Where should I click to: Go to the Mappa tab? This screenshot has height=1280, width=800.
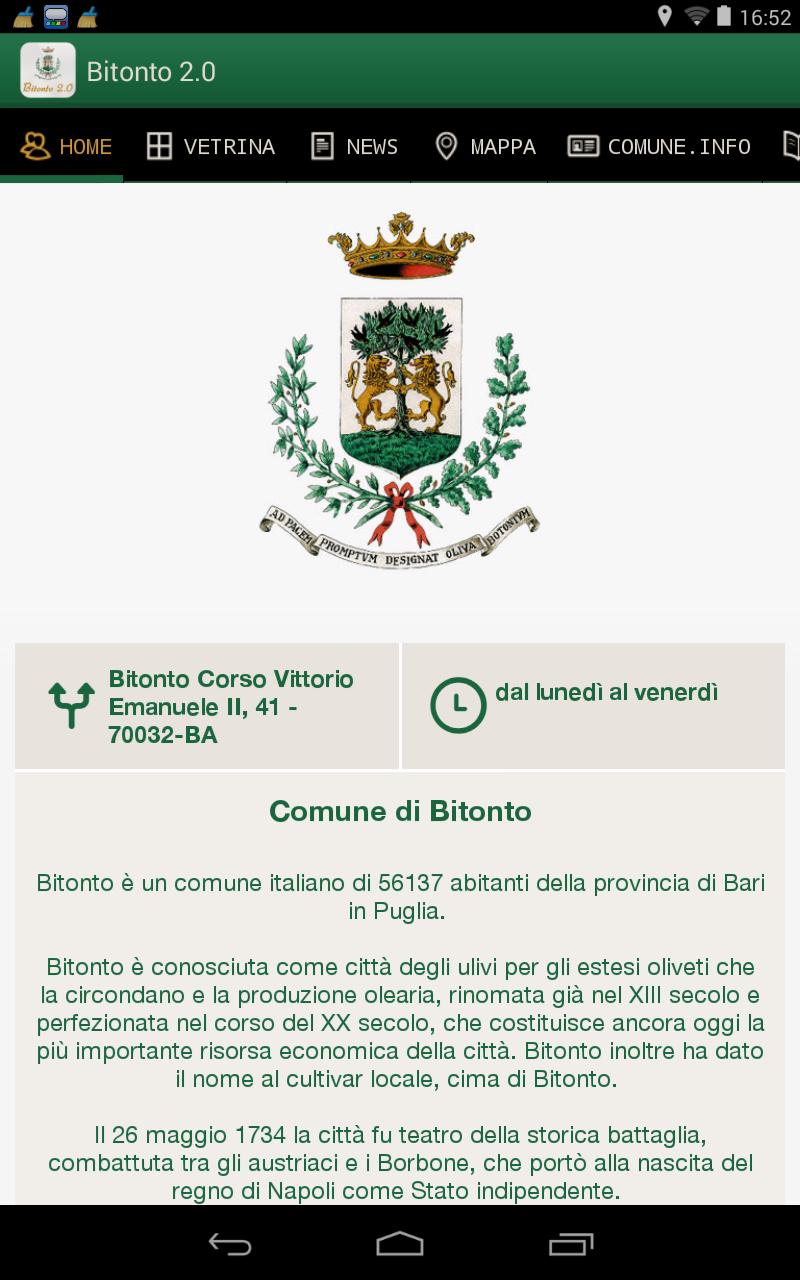[485, 147]
